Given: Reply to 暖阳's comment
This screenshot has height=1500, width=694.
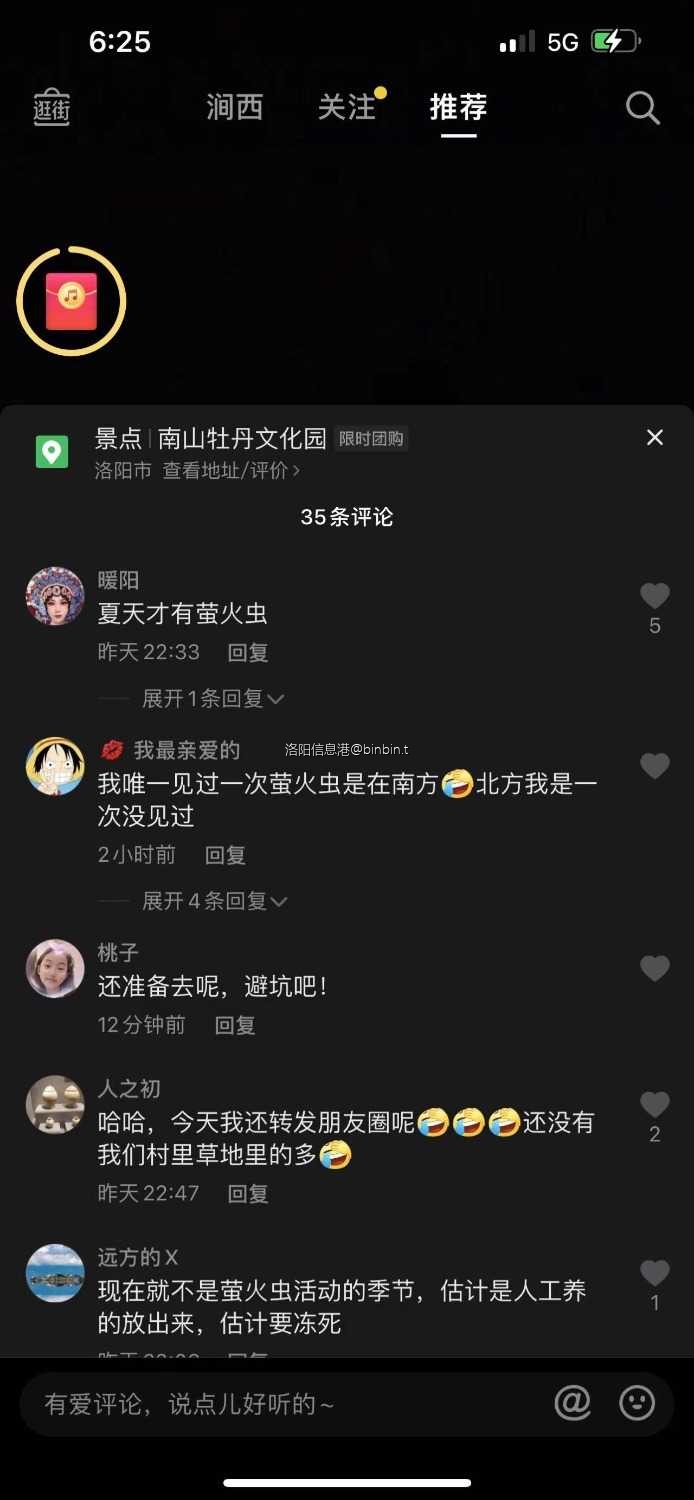Looking at the screenshot, I should pos(248,653).
